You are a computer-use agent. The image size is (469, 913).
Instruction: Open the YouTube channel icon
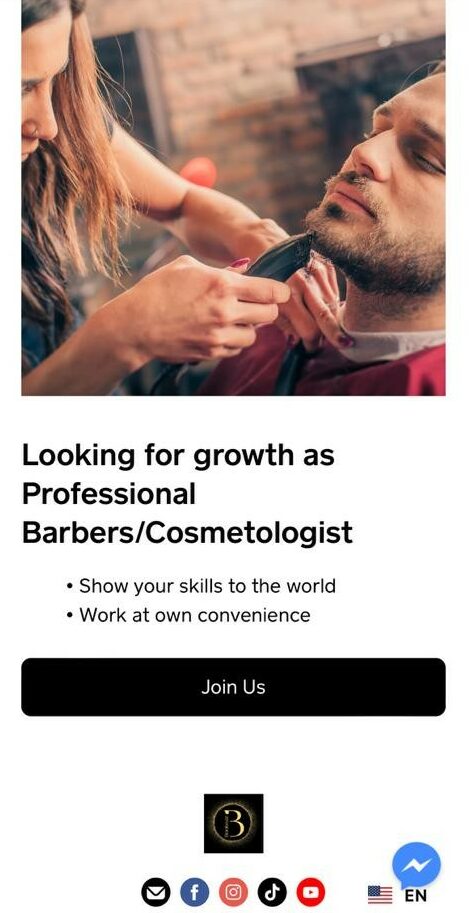311,892
